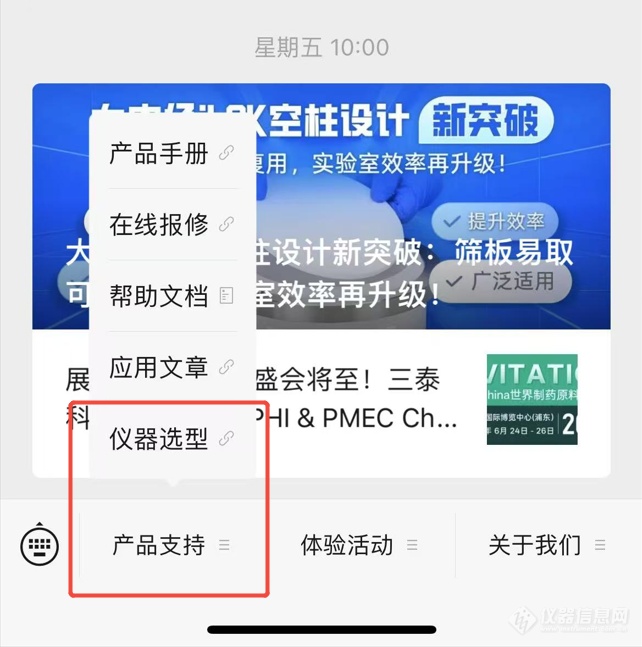Choose 应用文章 from the menu
642x647 pixels.
click(x=170, y=367)
